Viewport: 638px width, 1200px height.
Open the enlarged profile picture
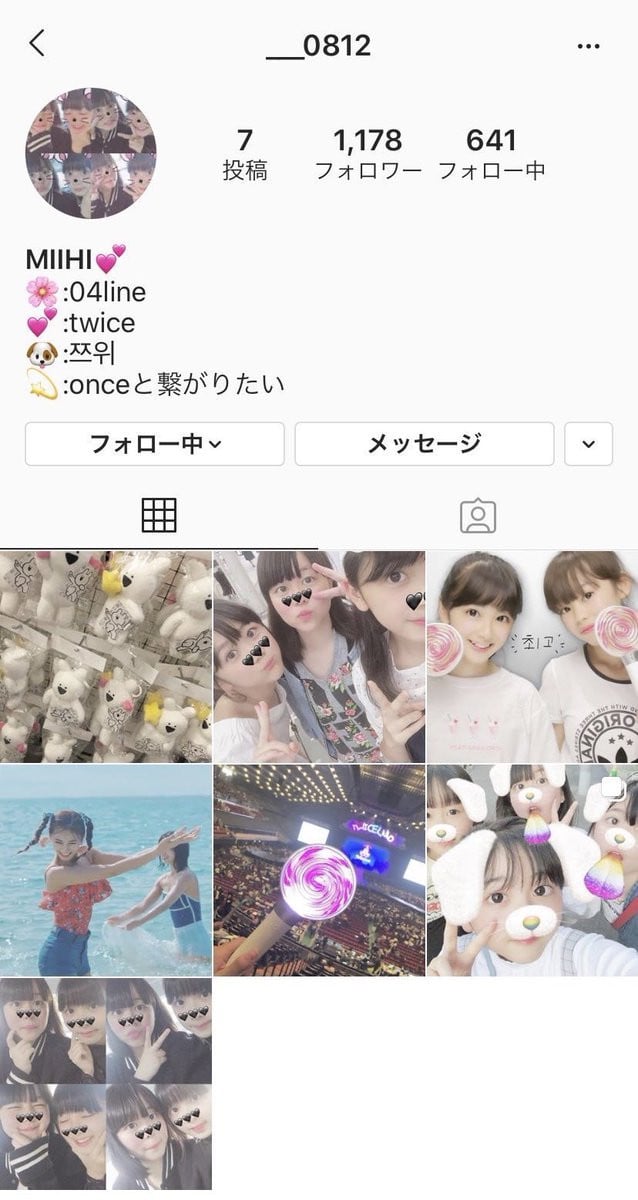click(x=91, y=153)
